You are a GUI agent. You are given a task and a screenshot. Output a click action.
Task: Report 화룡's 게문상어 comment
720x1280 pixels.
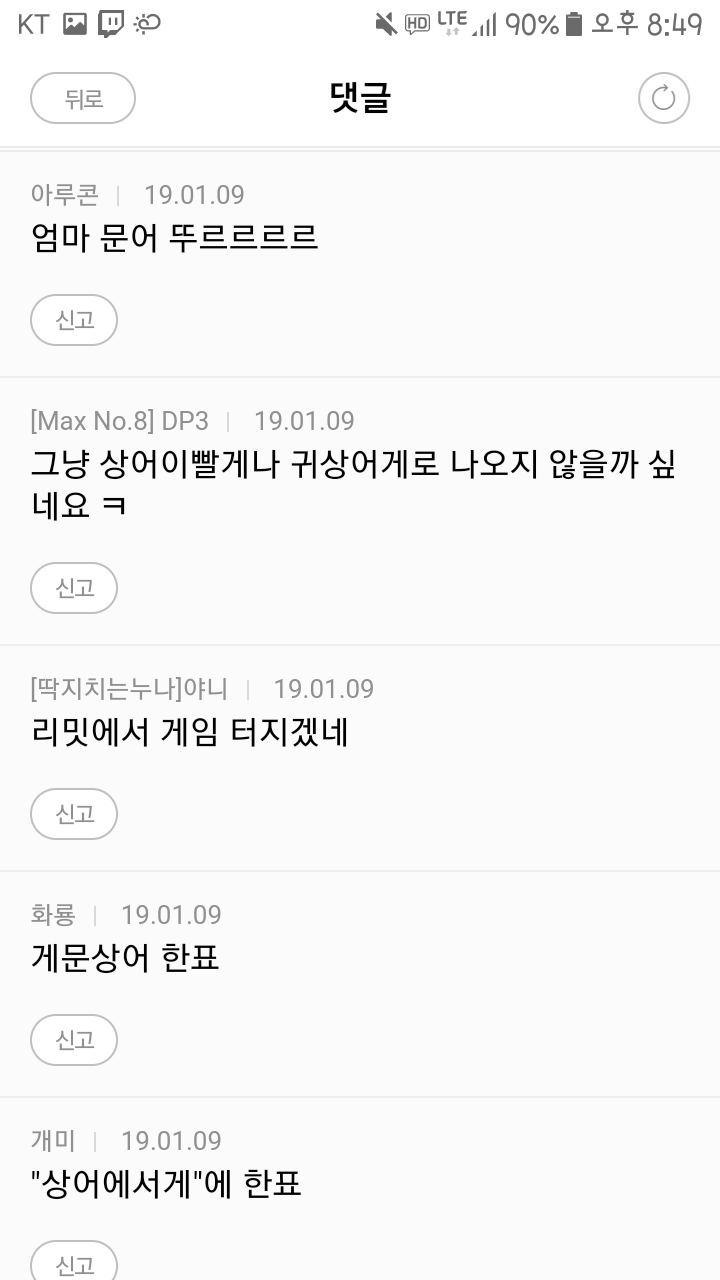pos(74,1040)
